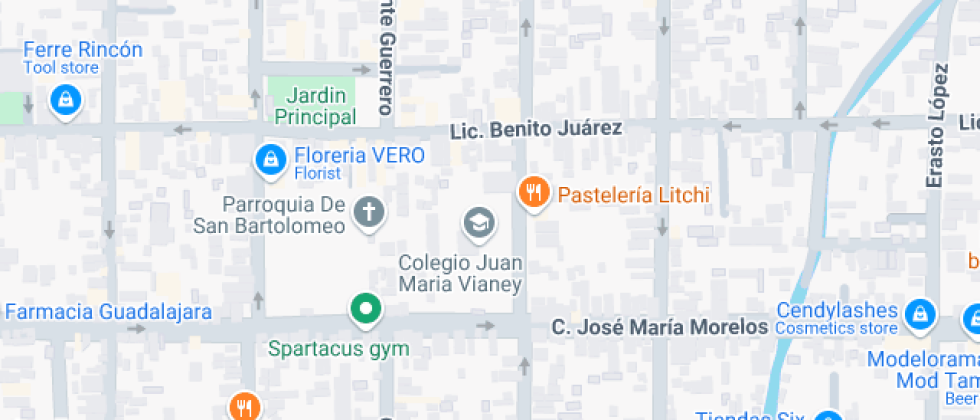
Task: Open the Ferre Rincón tool store marker
Action: pos(65,99)
